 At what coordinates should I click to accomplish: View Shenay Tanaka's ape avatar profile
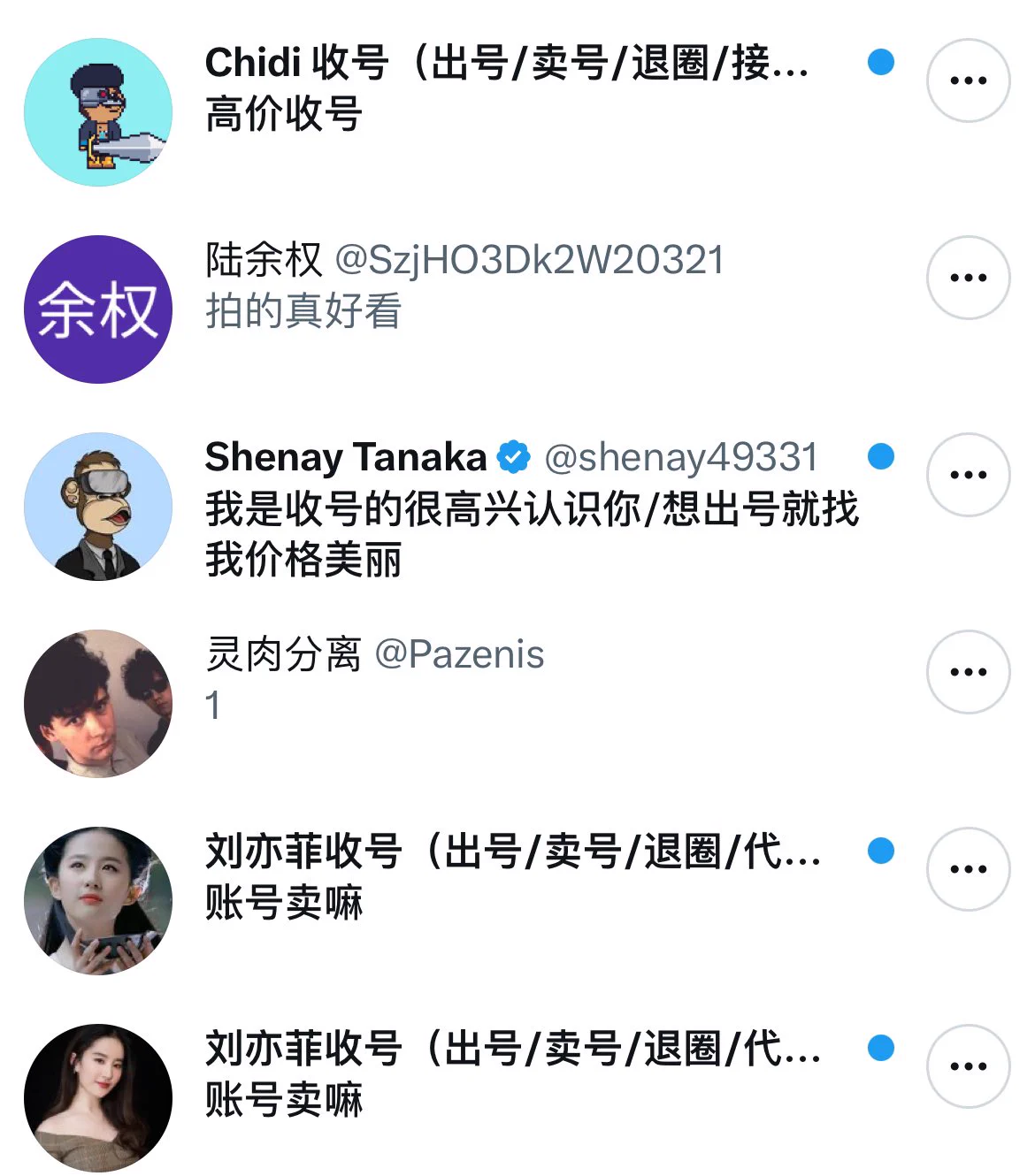click(x=98, y=507)
